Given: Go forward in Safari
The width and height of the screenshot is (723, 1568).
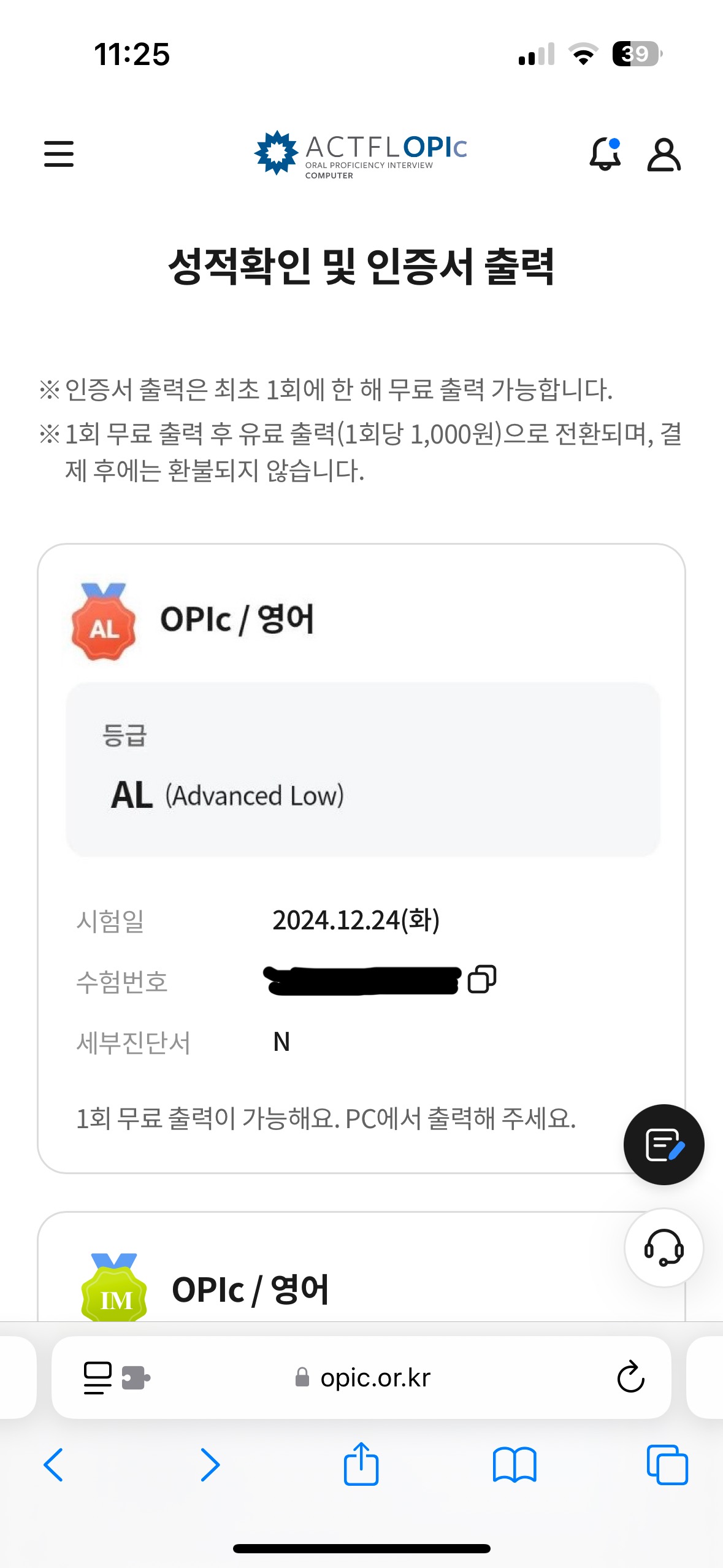Looking at the screenshot, I should (210, 1465).
